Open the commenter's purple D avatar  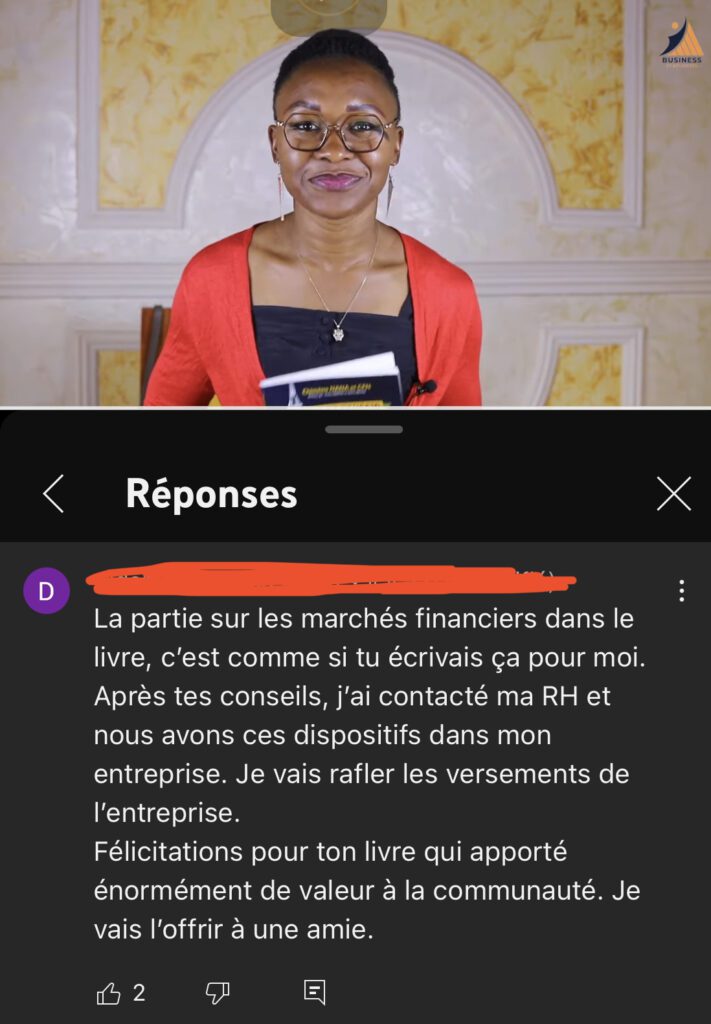pos(46,591)
